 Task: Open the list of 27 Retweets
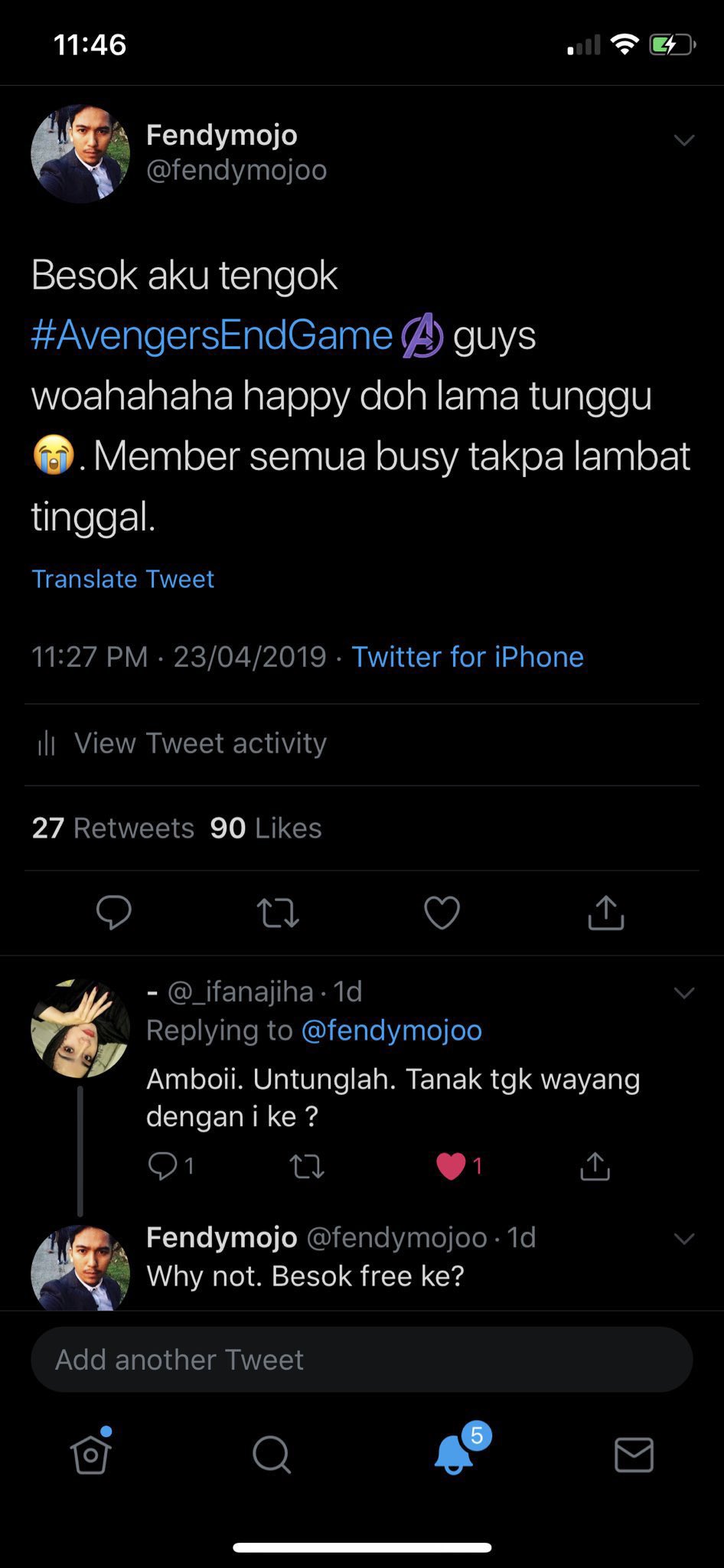pos(113,828)
